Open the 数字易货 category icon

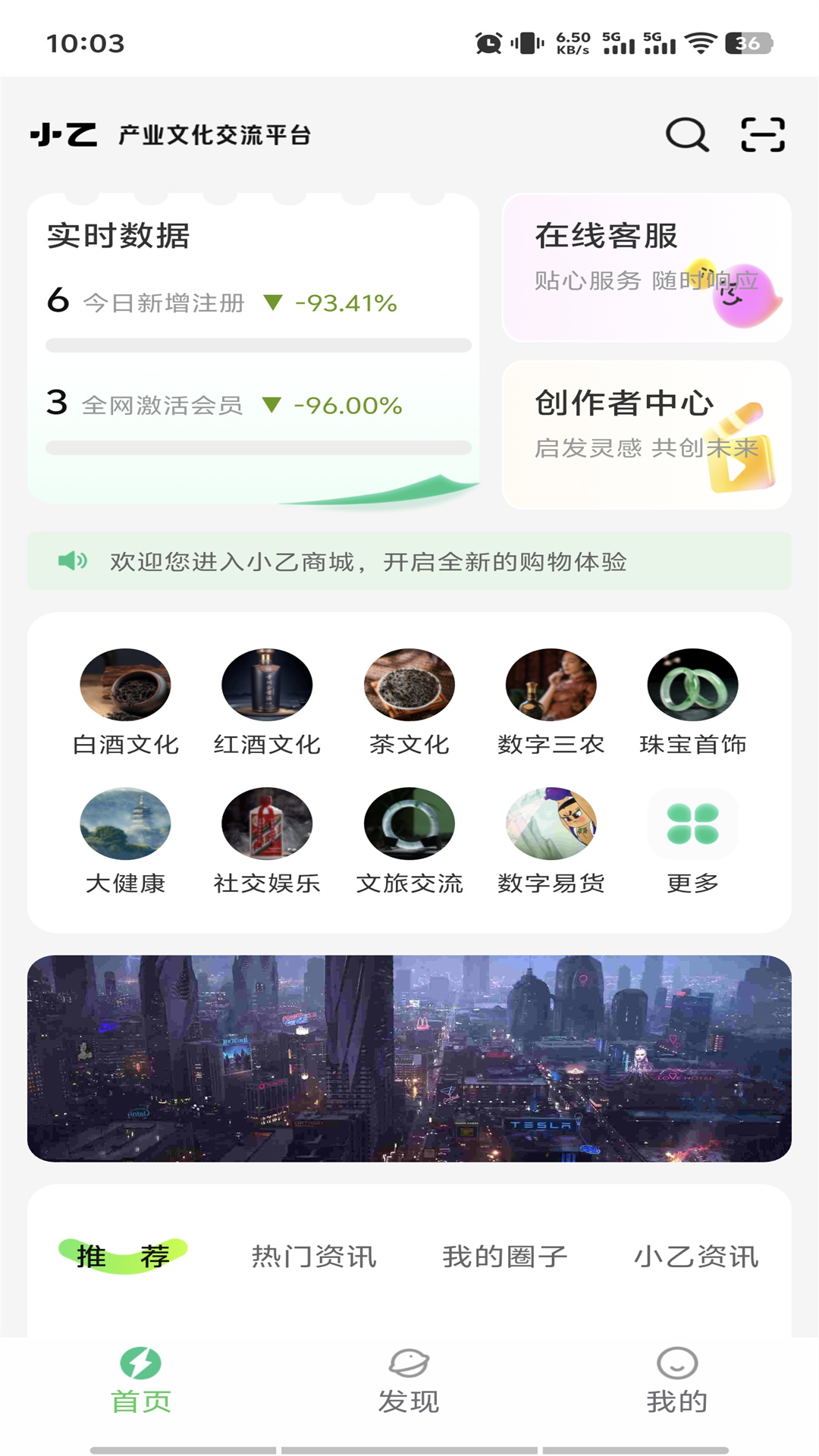click(x=550, y=824)
